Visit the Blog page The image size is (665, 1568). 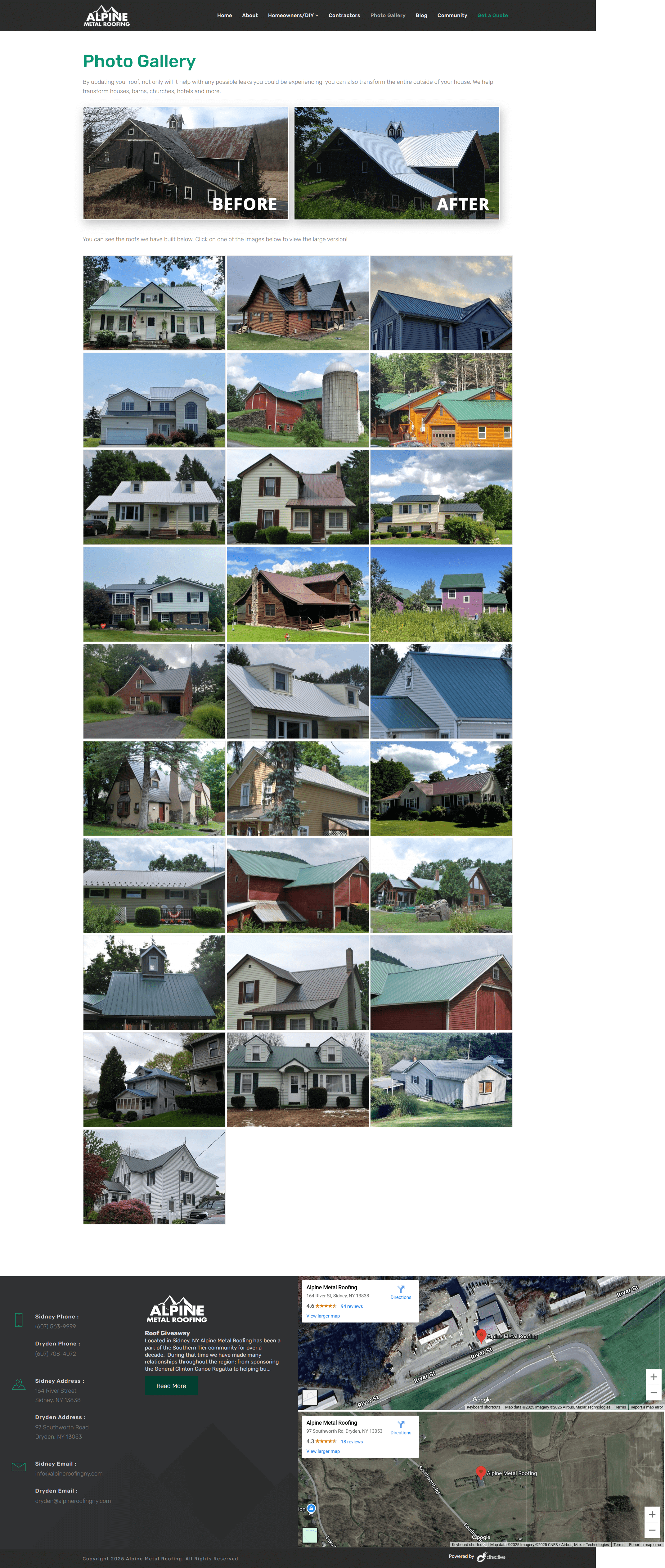(x=421, y=15)
